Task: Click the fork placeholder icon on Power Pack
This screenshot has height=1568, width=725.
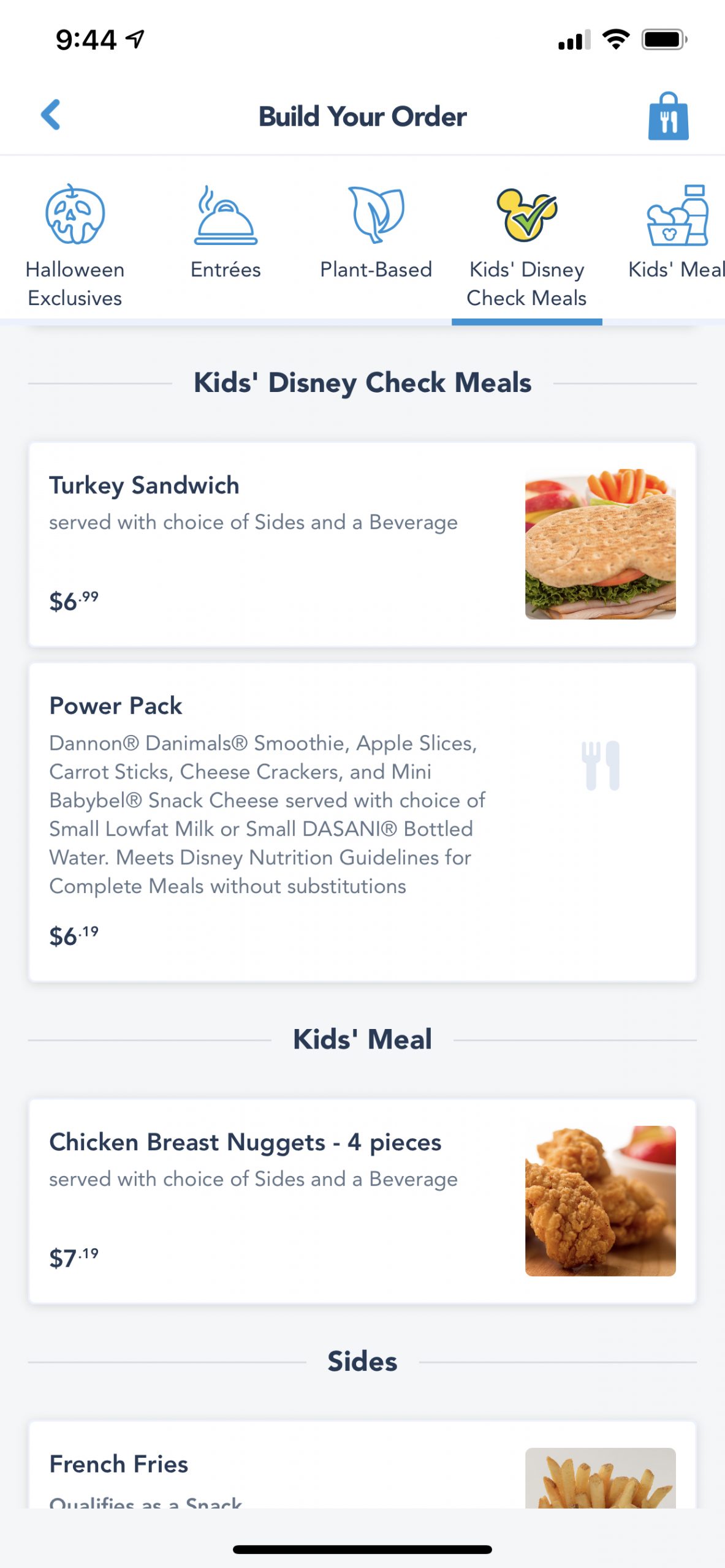Action: pyautogui.click(x=602, y=765)
